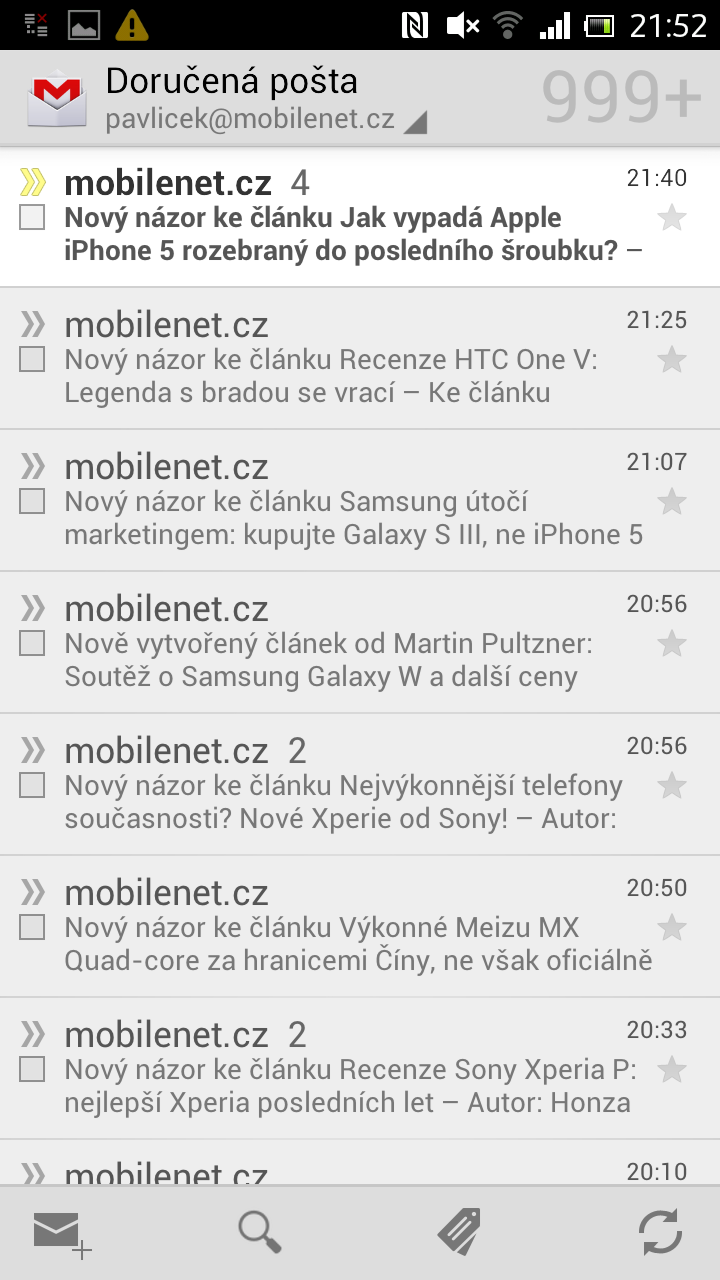Check the checkbox on the Apple iPhone 5 email
The width and height of the screenshot is (720, 1280).
(31, 215)
